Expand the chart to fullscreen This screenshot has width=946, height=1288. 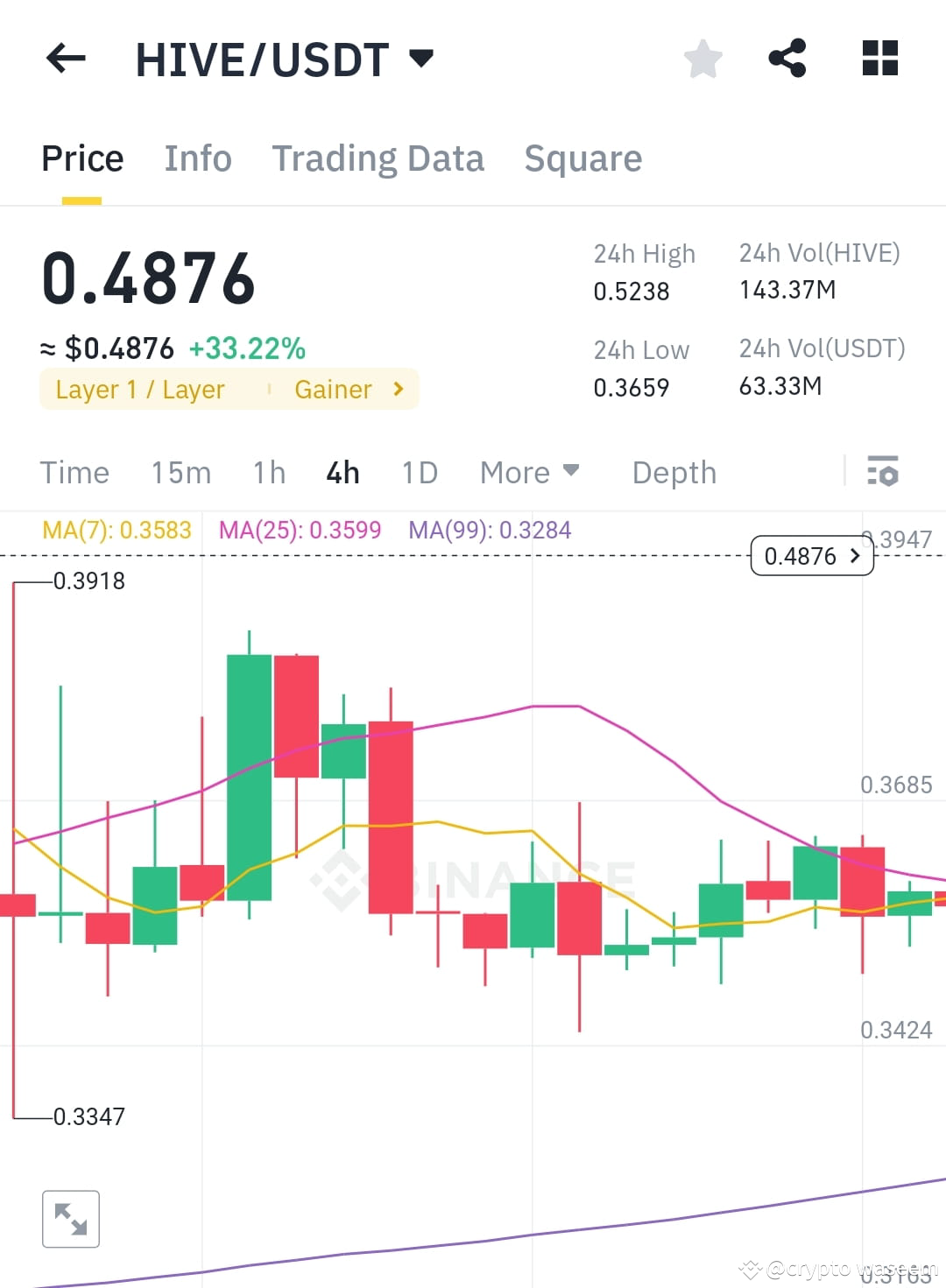click(70, 1218)
